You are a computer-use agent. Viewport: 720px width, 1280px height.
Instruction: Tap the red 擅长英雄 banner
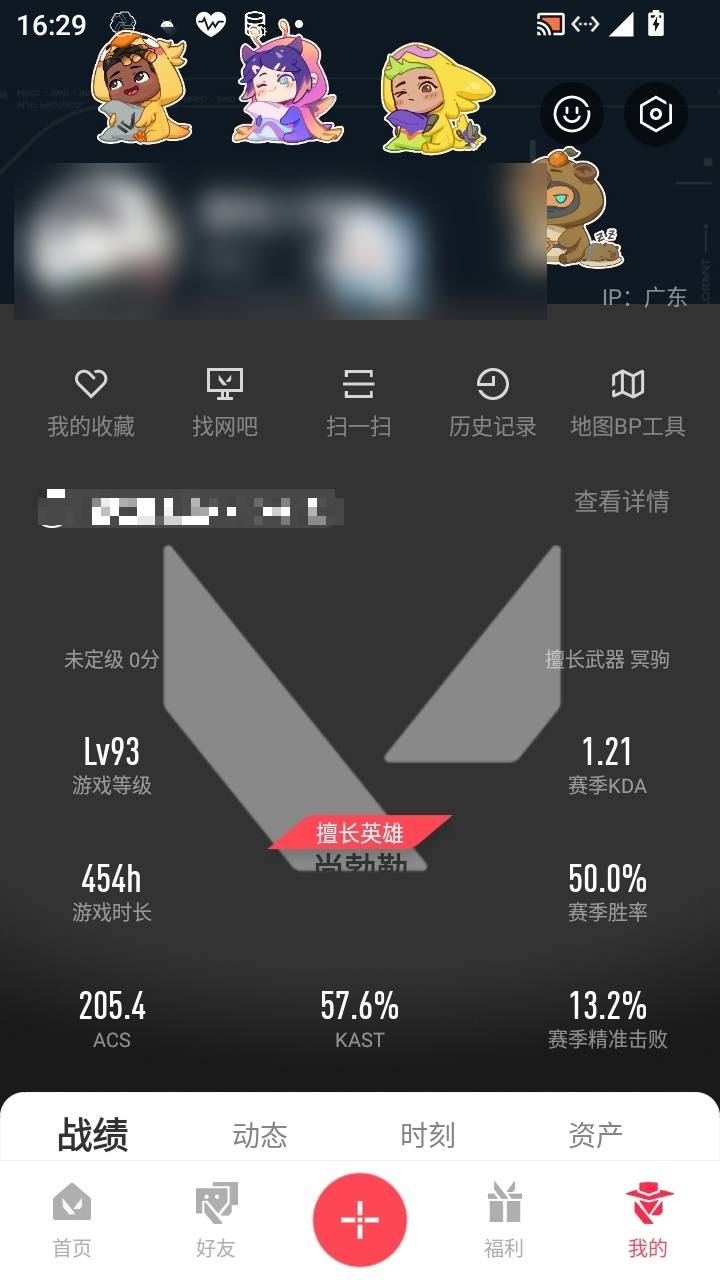(360, 833)
